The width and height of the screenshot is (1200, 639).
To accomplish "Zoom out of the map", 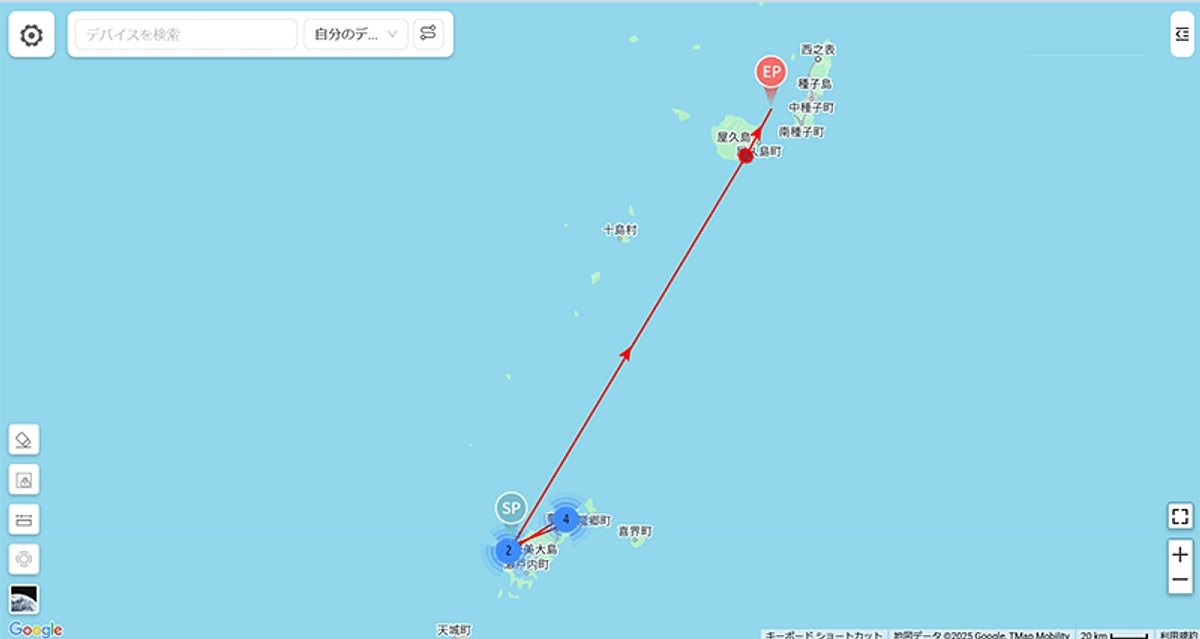I will click(x=1180, y=580).
